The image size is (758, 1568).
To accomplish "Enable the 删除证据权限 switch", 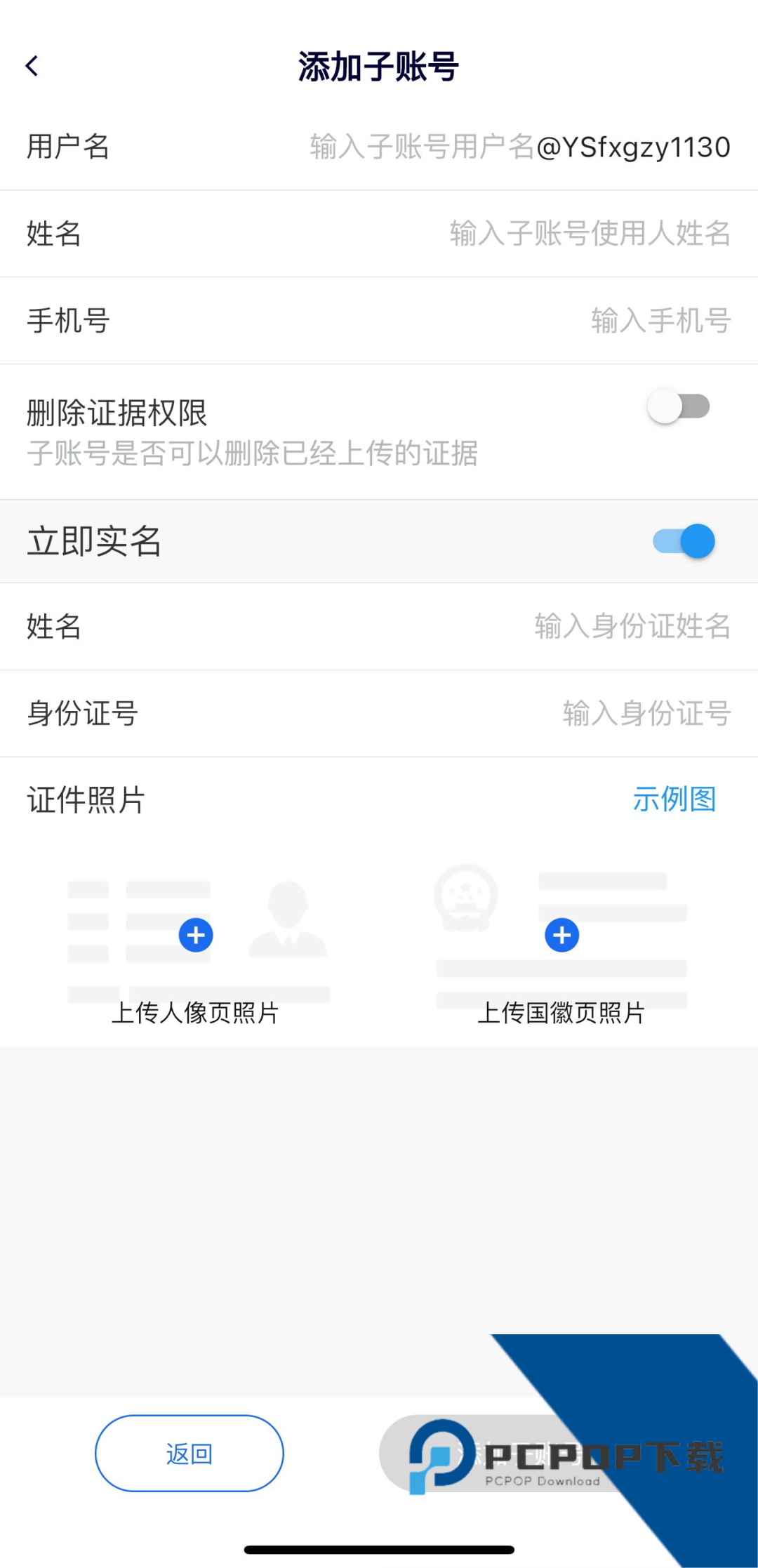I will coord(678,406).
